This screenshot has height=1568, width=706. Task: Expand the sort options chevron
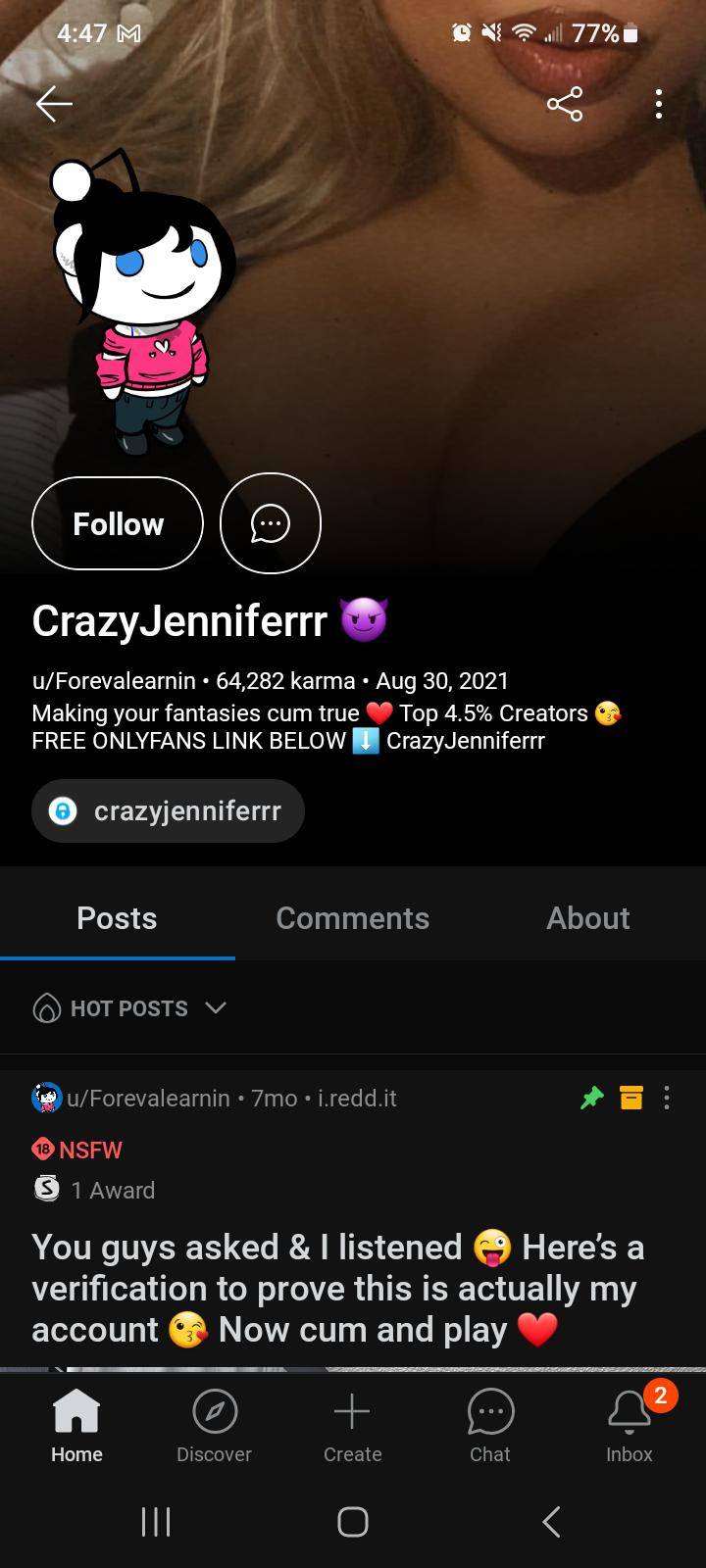tap(216, 1007)
